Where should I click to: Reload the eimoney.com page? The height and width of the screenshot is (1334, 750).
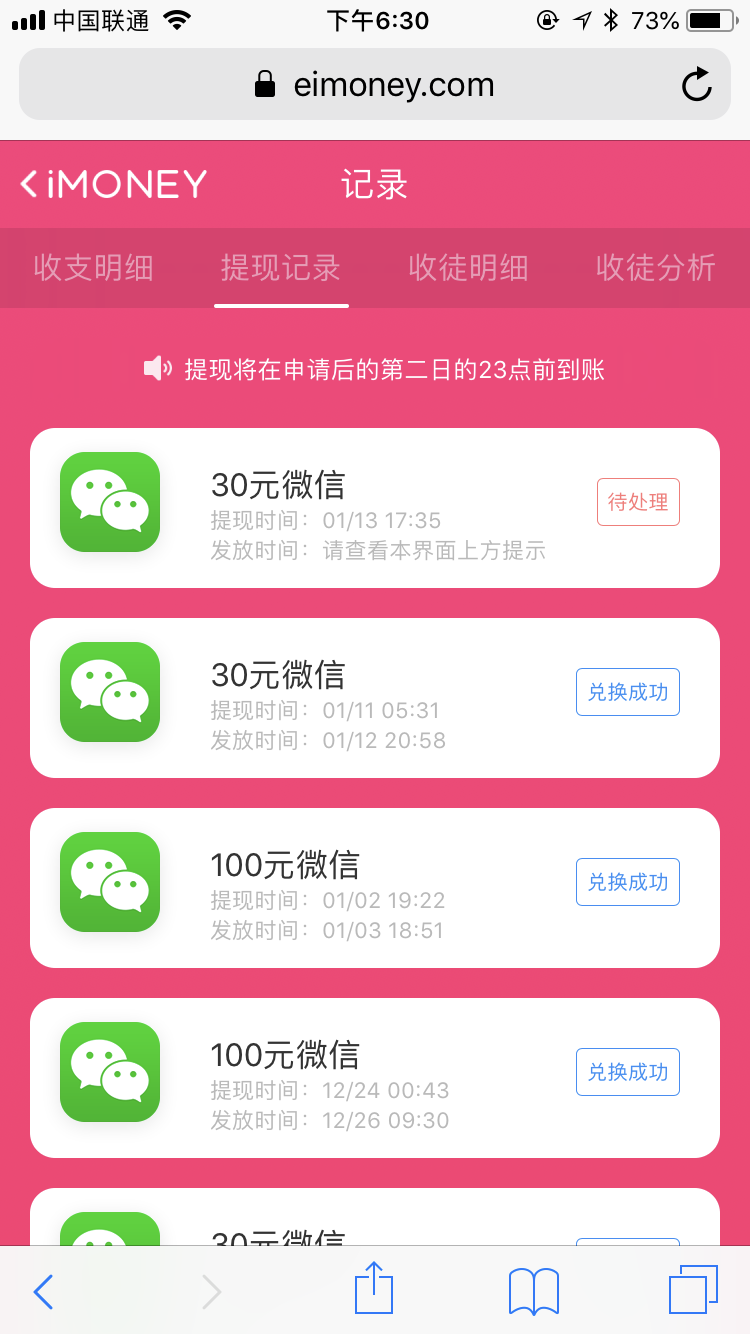[x=697, y=84]
